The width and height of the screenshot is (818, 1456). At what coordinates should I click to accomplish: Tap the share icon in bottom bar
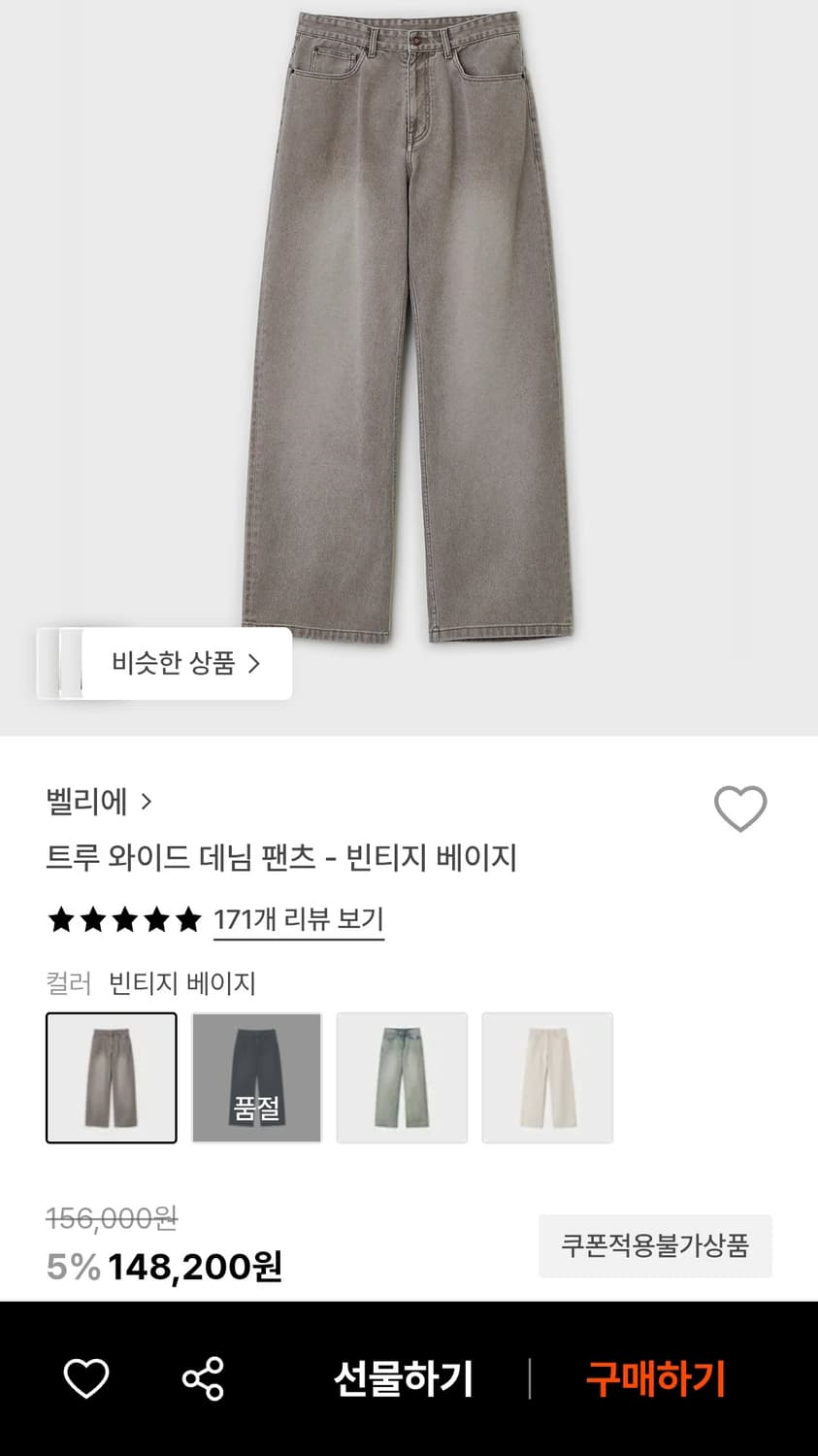click(201, 1376)
